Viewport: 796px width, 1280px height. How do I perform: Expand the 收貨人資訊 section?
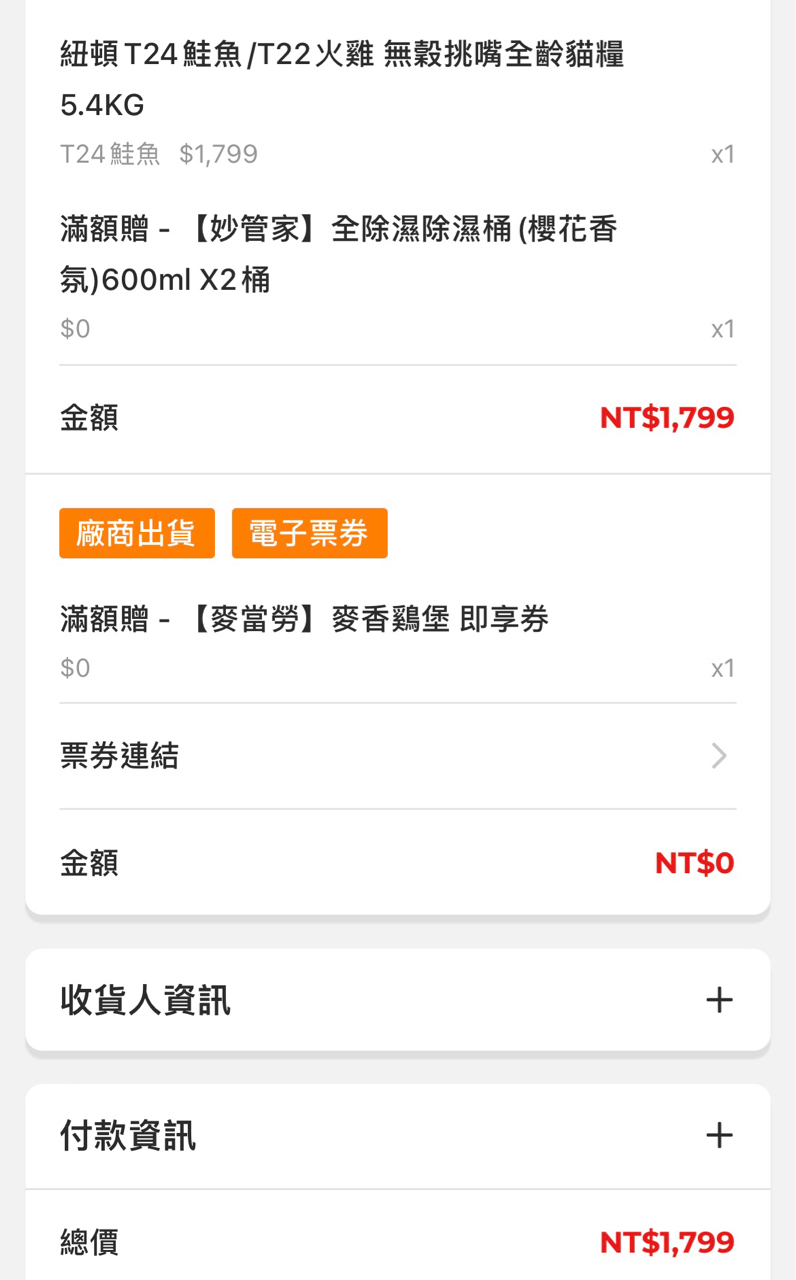pyautogui.click(x=718, y=1000)
